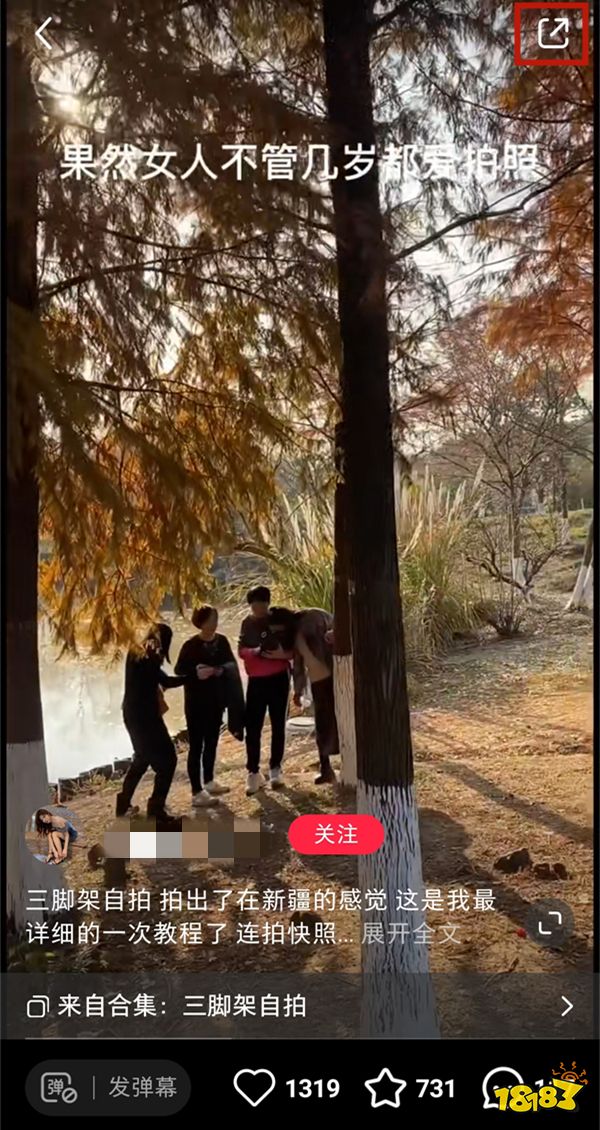Open the 三脚架自拍 collection row
The width and height of the screenshot is (600, 1130).
(300, 1006)
